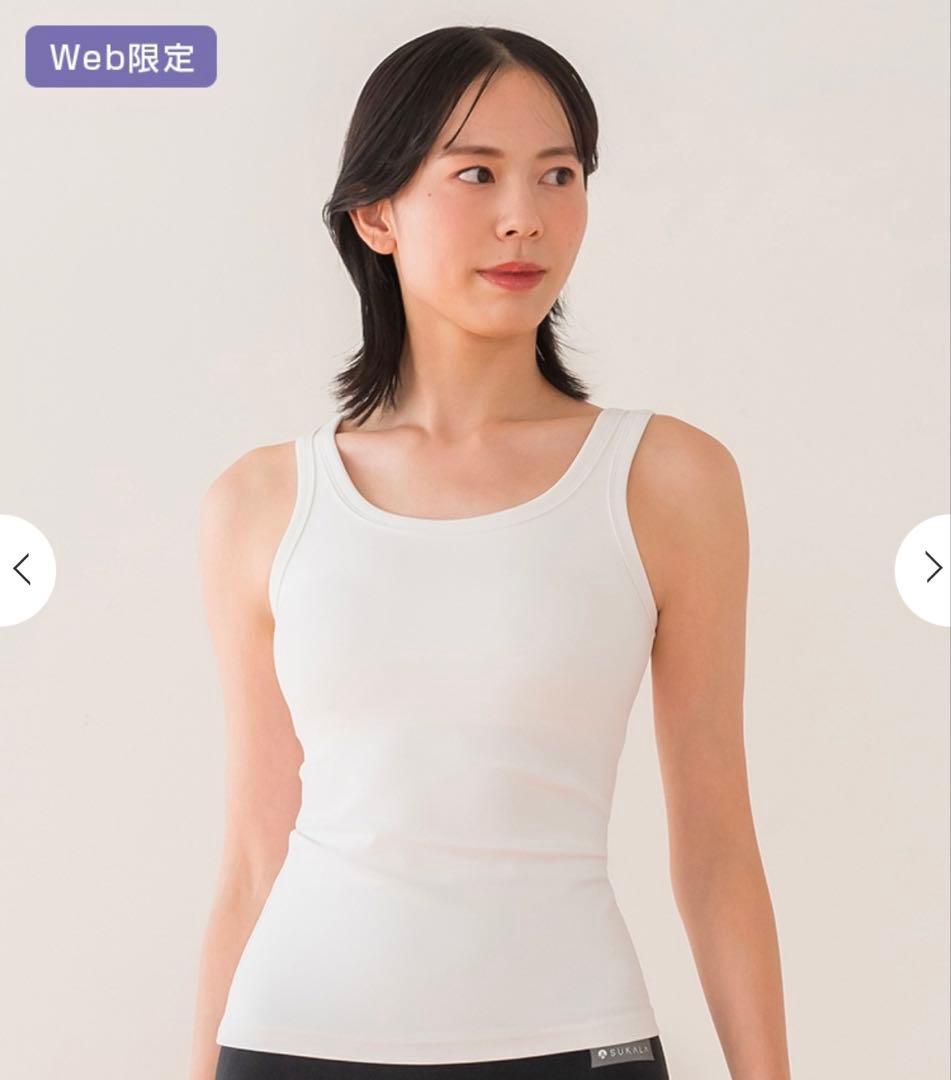Show the previous product image
951x1080 pixels.
23,570
